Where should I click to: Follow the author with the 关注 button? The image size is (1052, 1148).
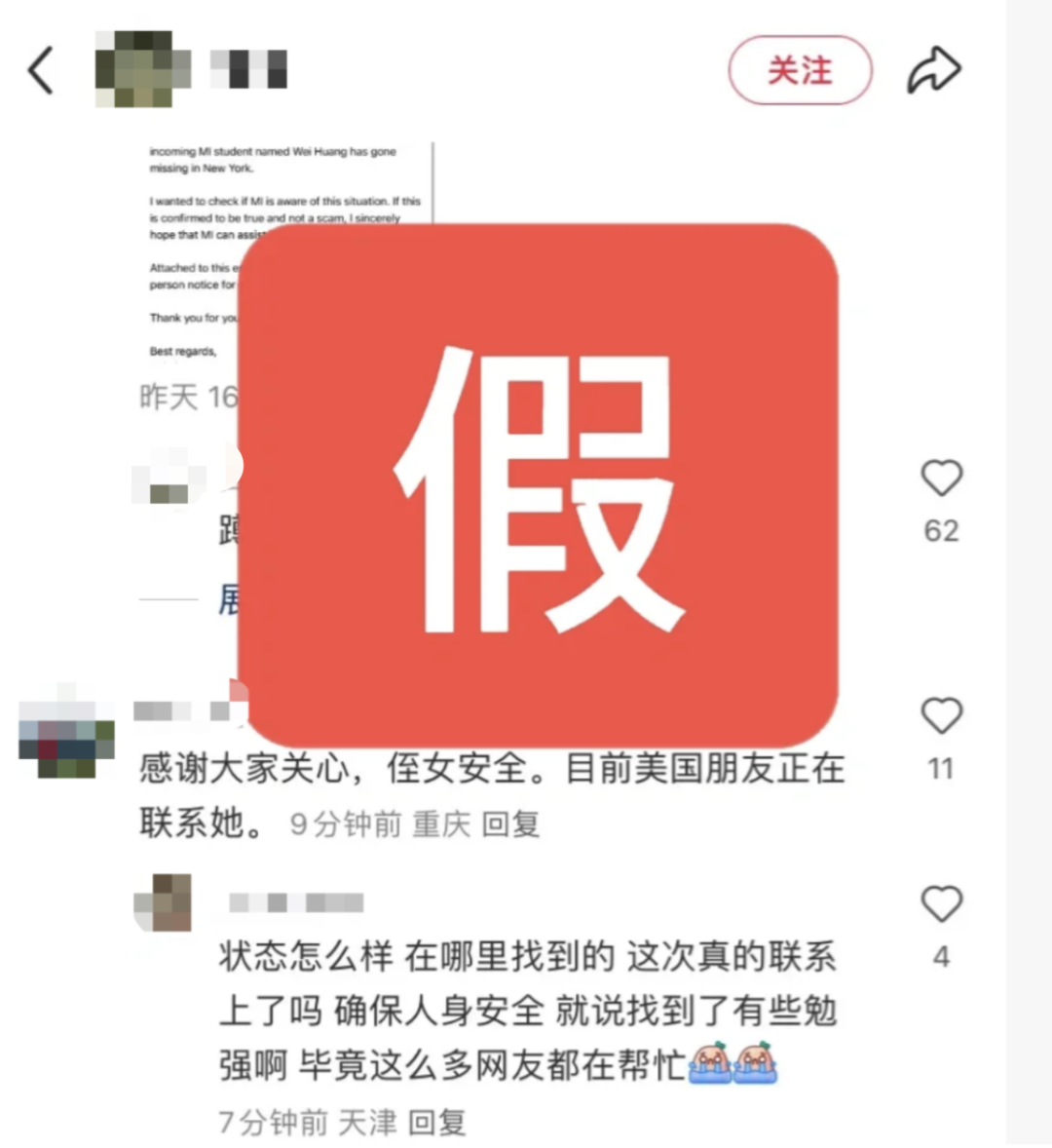coord(800,70)
